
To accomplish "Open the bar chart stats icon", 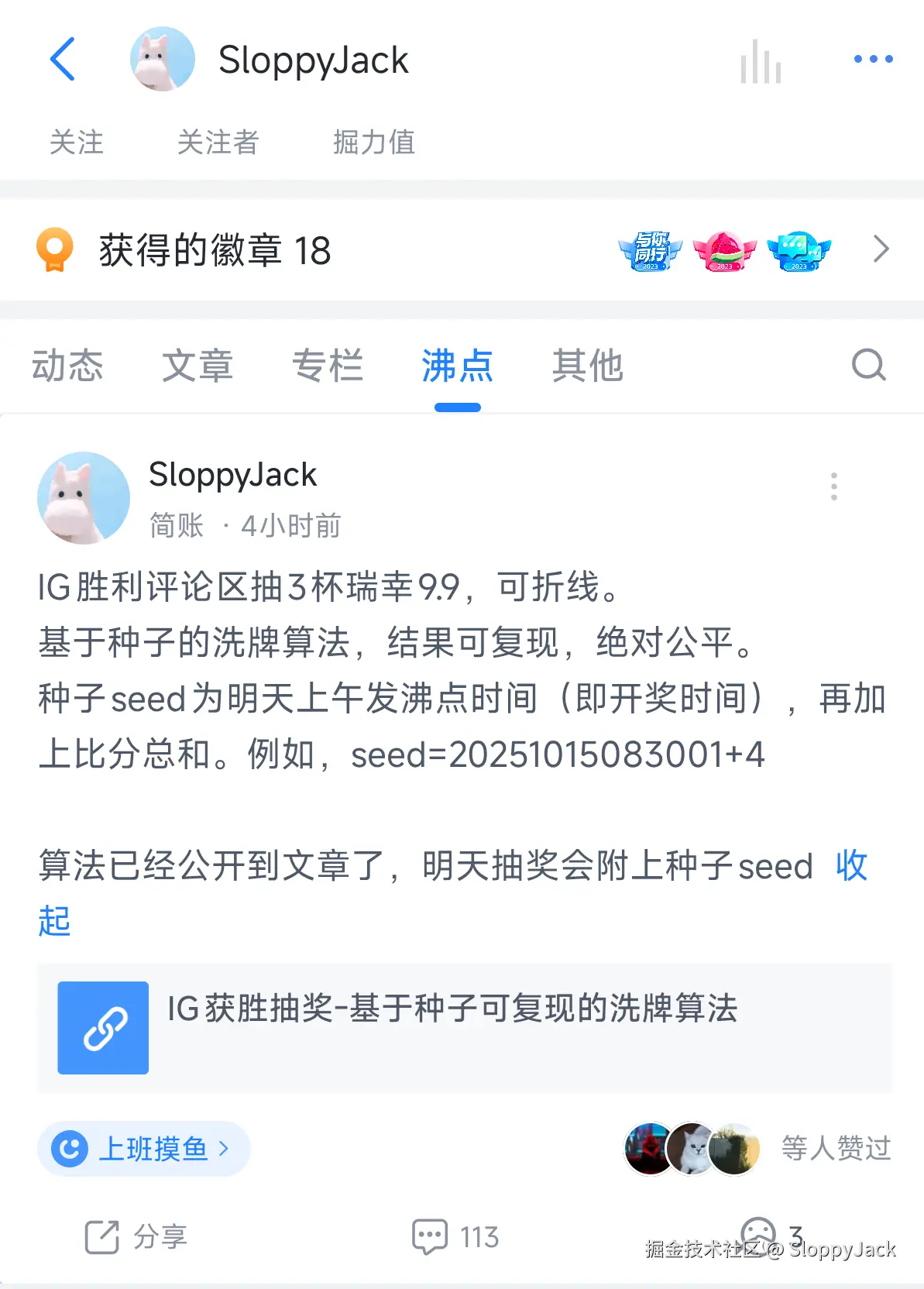I will [760, 61].
